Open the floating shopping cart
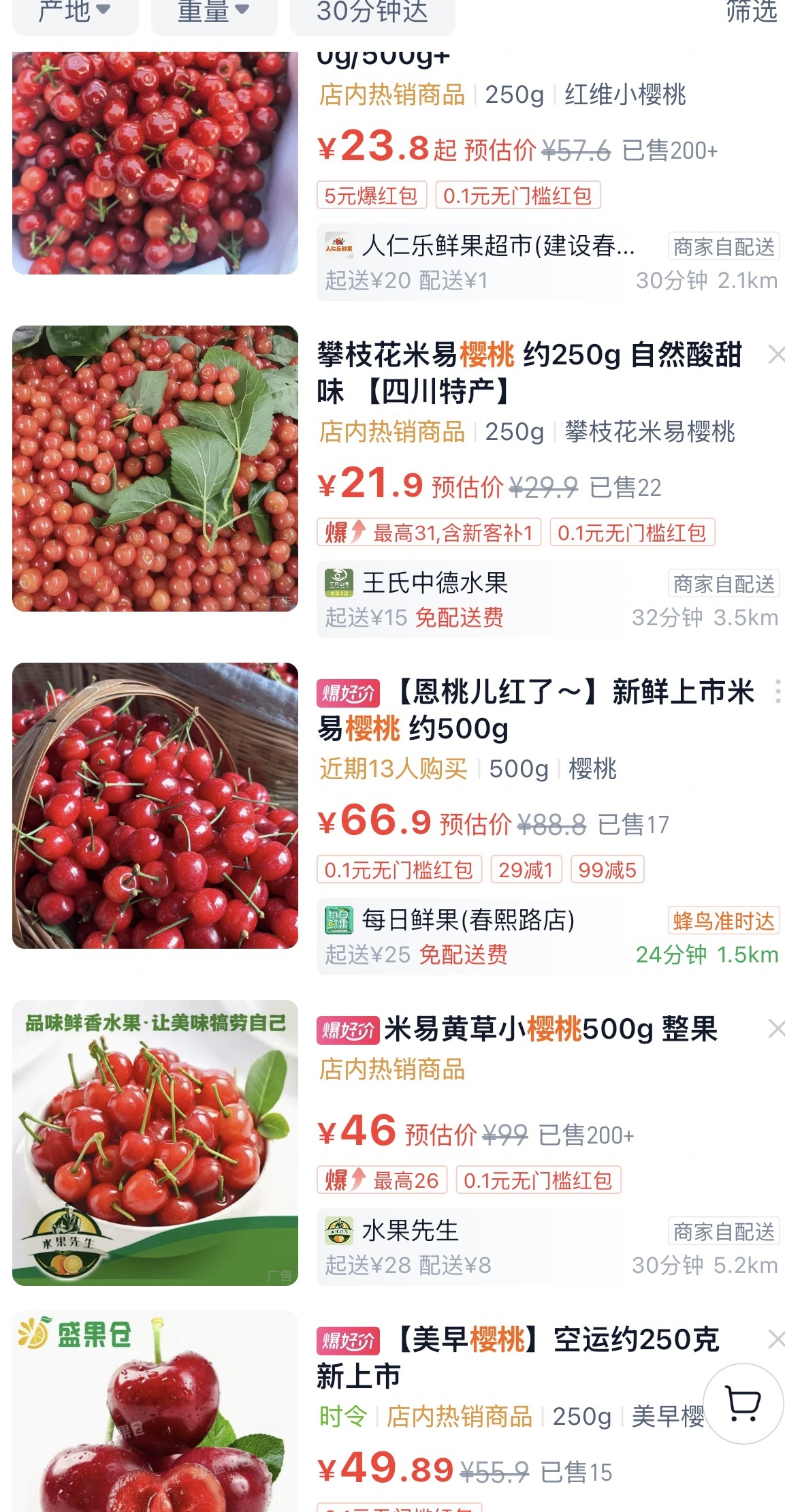Viewport: 785px width, 1512px height. (x=743, y=1403)
